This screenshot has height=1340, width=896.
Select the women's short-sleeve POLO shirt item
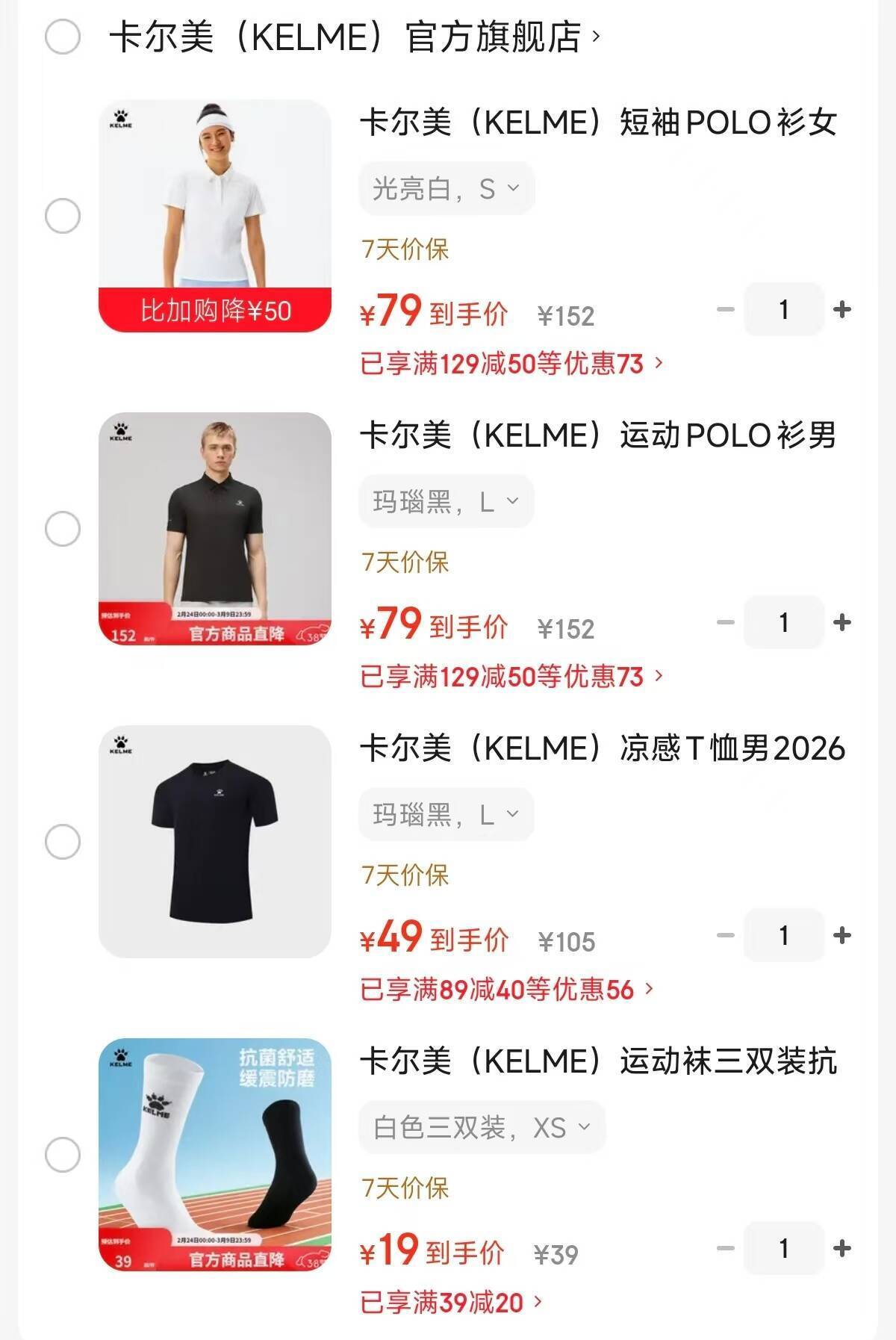click(x=63, y=216)
